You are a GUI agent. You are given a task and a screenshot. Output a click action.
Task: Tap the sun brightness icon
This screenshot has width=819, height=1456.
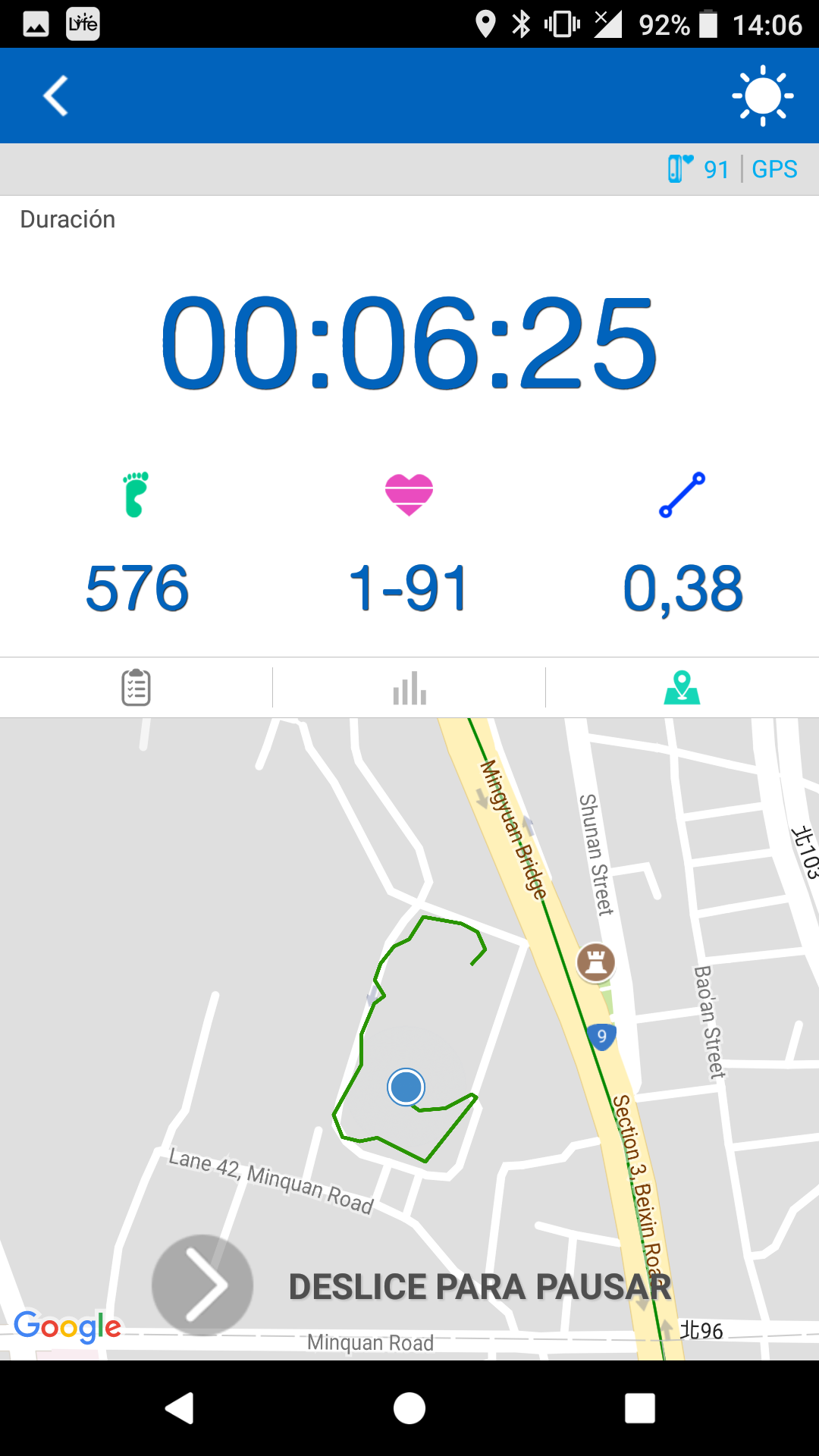coord(762,96)
